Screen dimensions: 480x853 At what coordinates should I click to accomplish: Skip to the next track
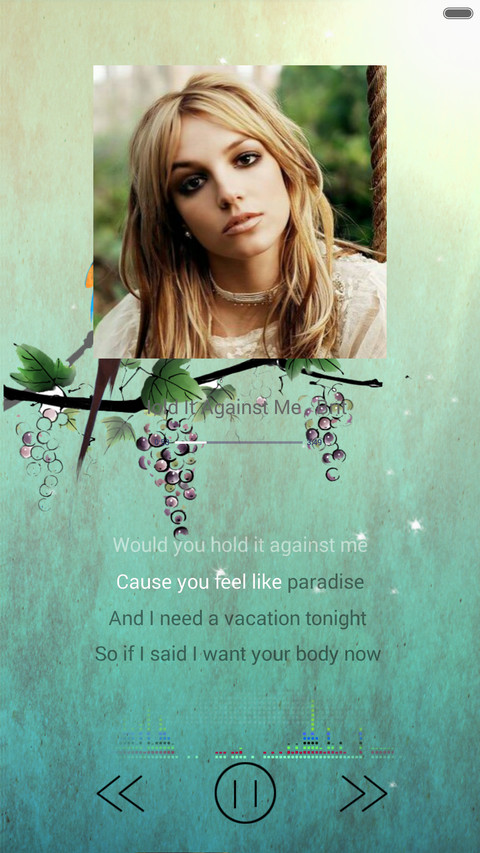pyautogui.click(x=364, y=793)
